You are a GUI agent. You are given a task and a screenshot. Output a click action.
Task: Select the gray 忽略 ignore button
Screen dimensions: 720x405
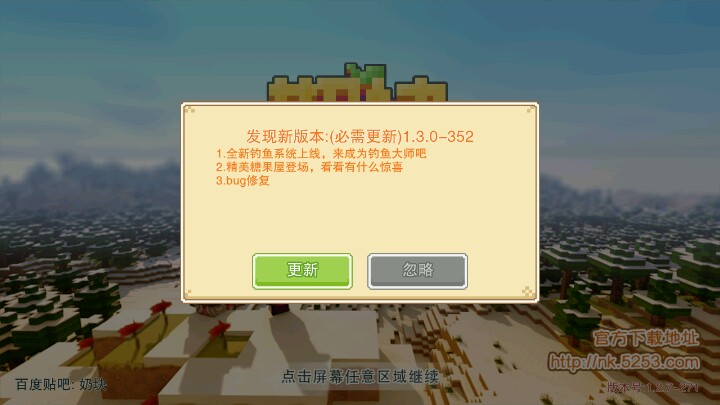pyautogui.click(x=417, y=271)
